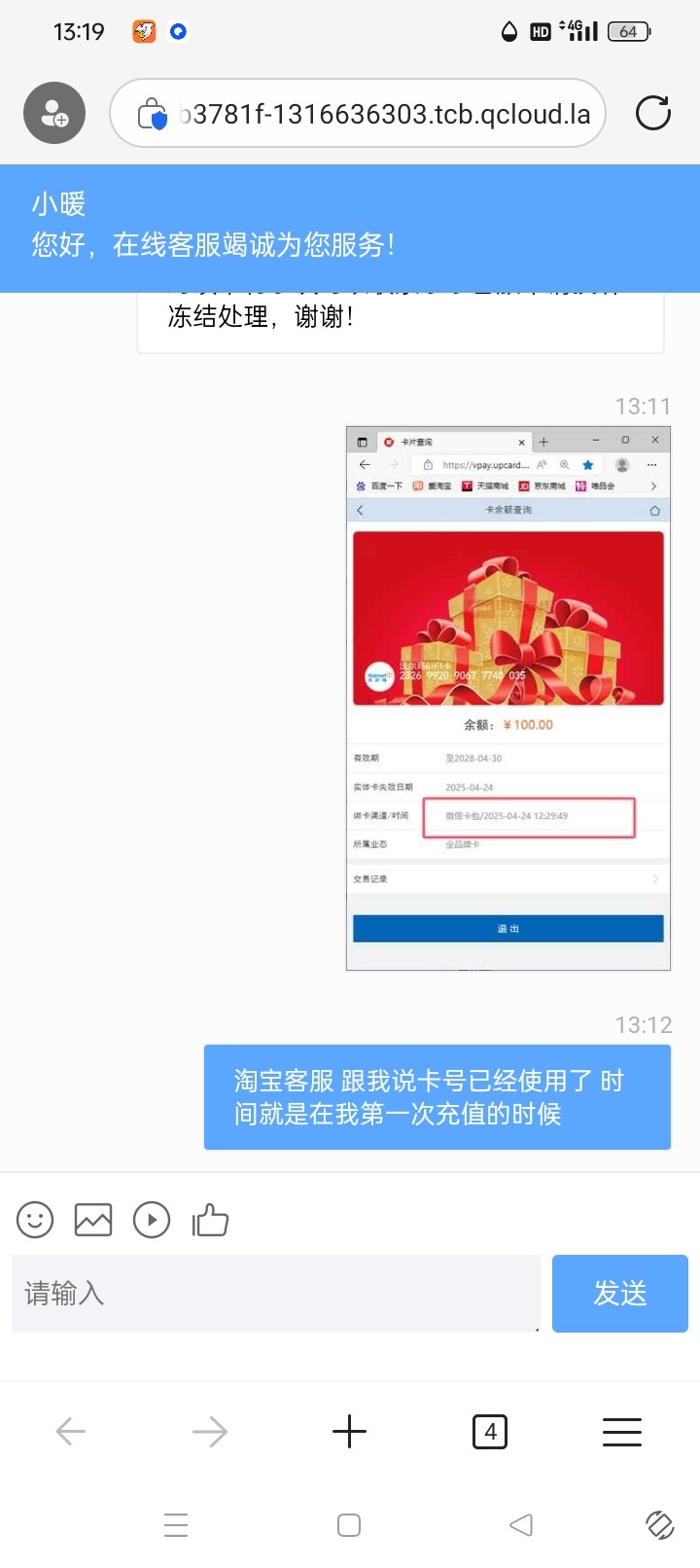This screenshot has width=700, height=1568.
Task: Give a thumbs-up rating to service
Action: coord(210,1220)
